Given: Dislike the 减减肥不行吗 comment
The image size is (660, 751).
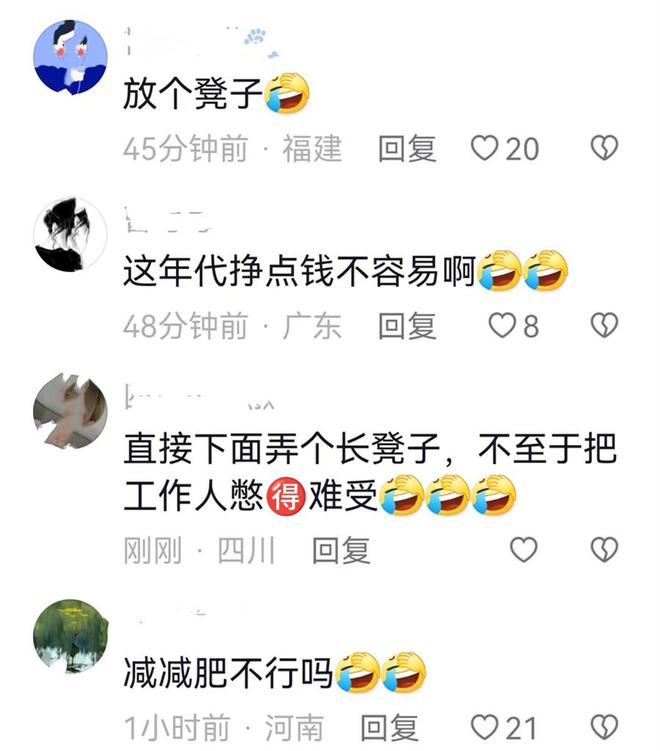Looking at the screenshot, I should pos(603,727).
